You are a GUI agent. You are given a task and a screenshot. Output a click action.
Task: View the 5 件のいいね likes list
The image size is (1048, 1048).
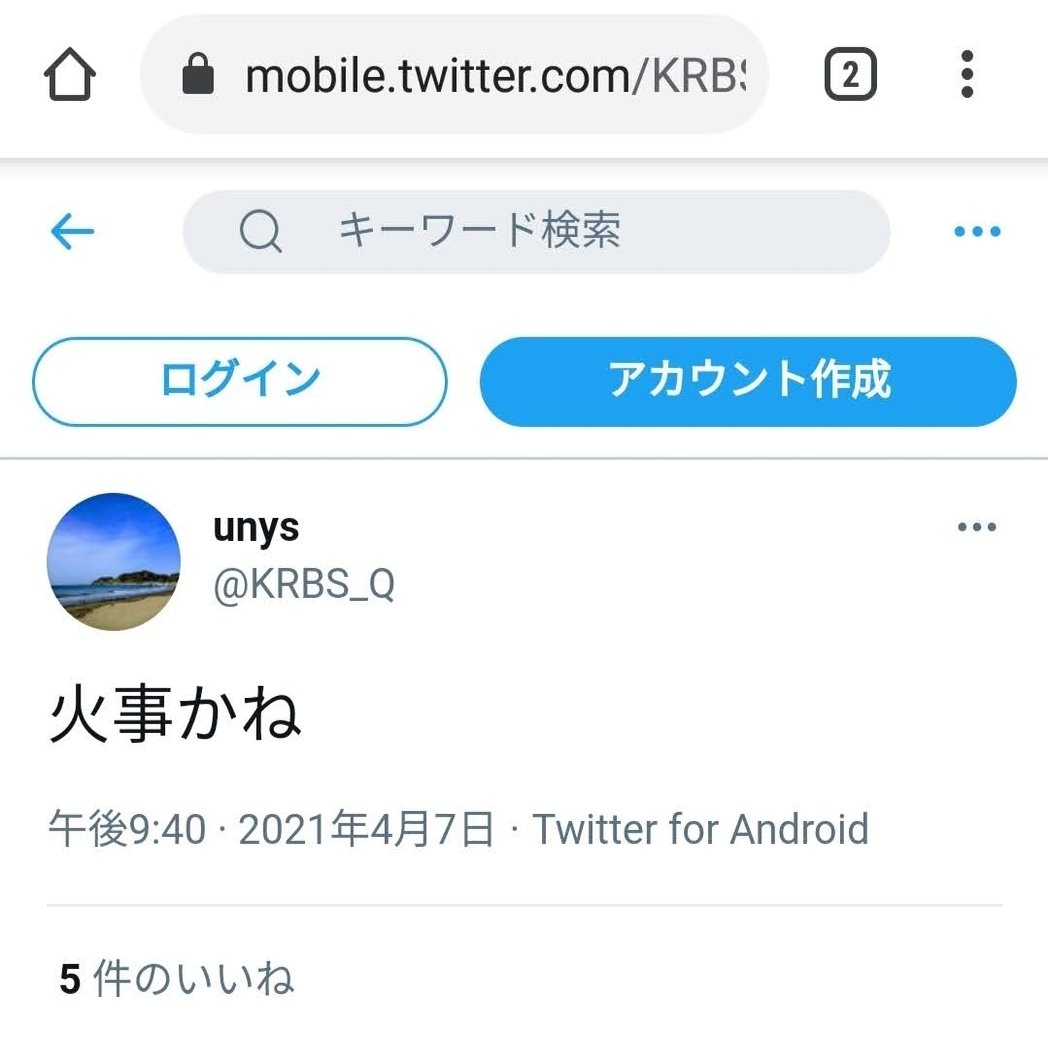coord(176,980)
